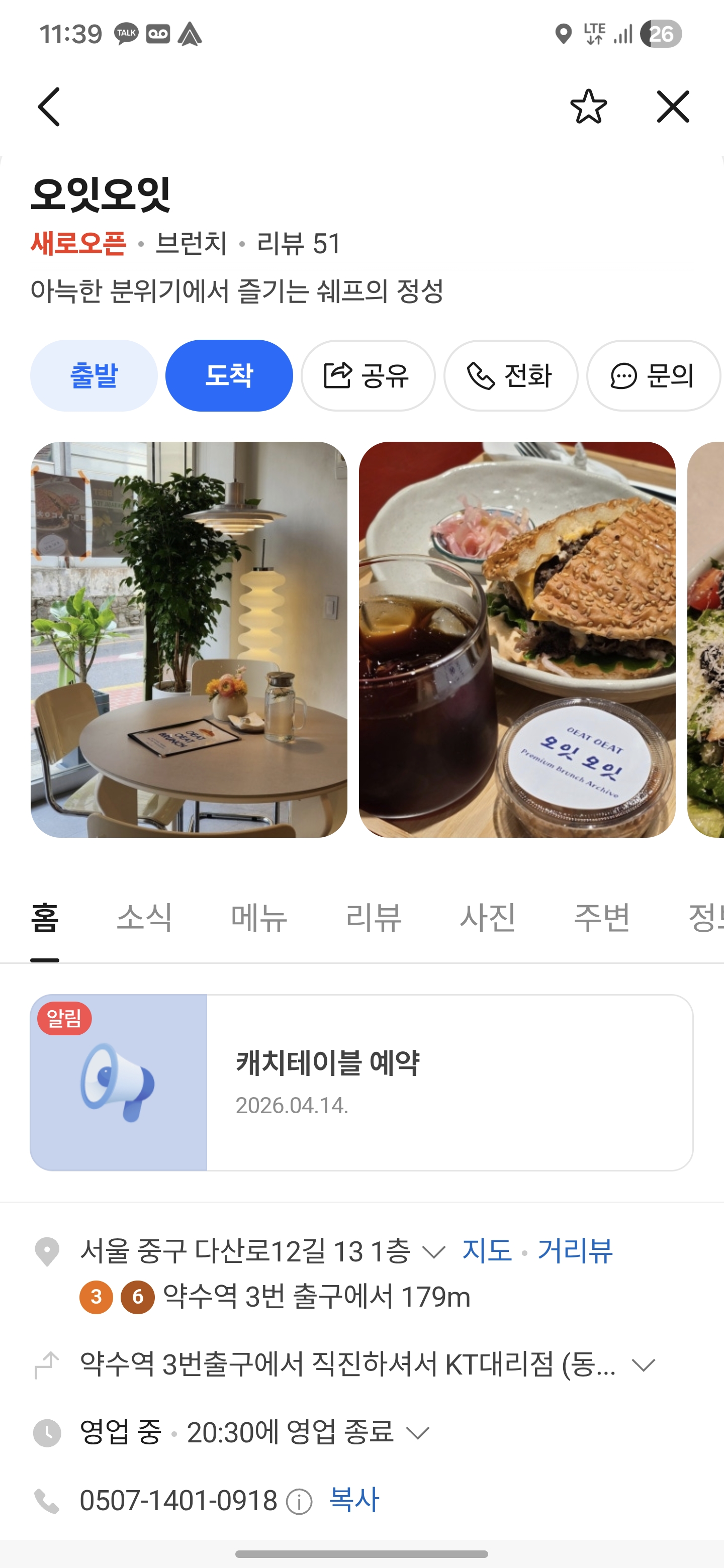Open 거리뷰 street view link

[575, 1251]
